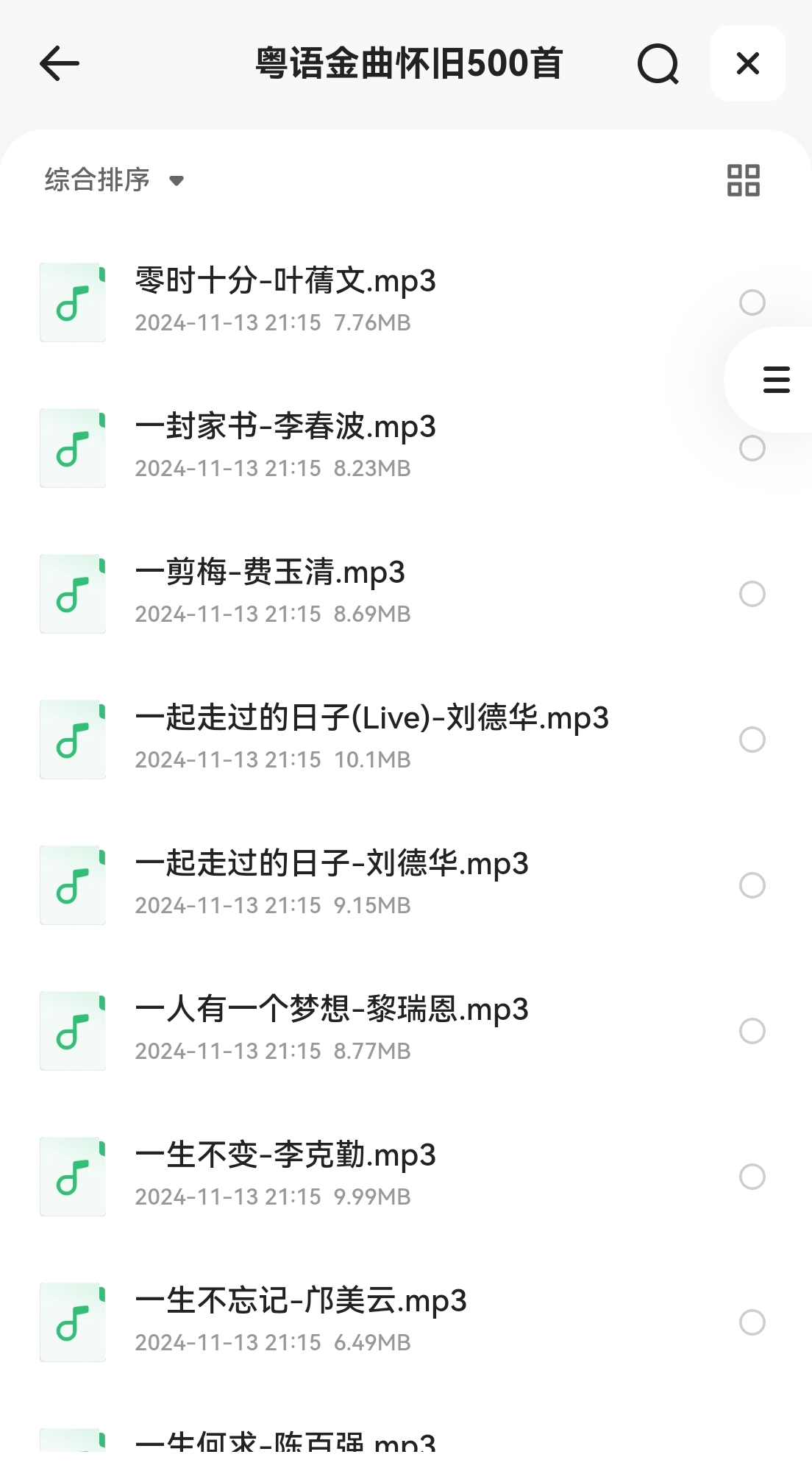Viewport: 812px width, 1471px height.
Task: Play 一封家书-李春波.mp3
Action: pyautogui.click(x=285, y=427)
